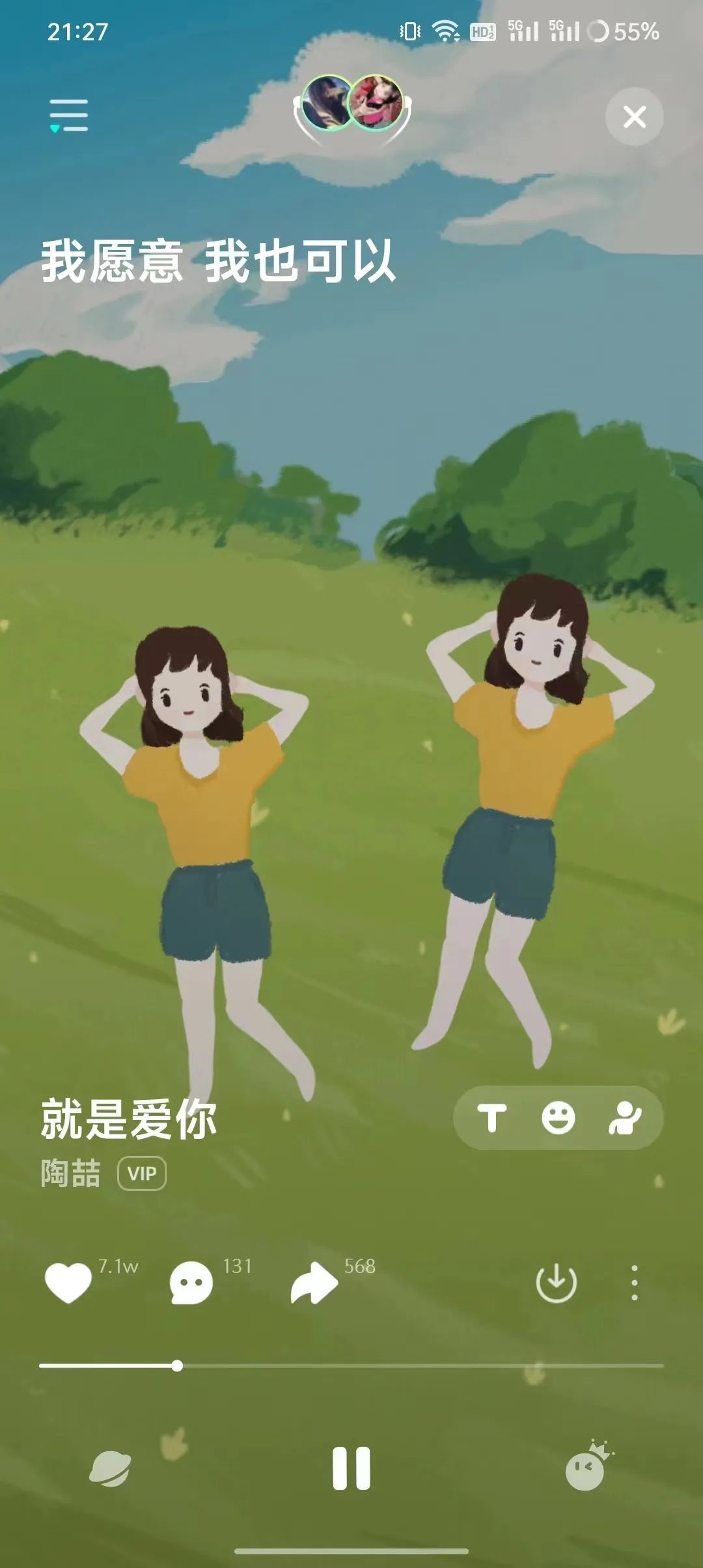Pause the currently playing song
The image size is (703, 1568).
point(351,1468)
